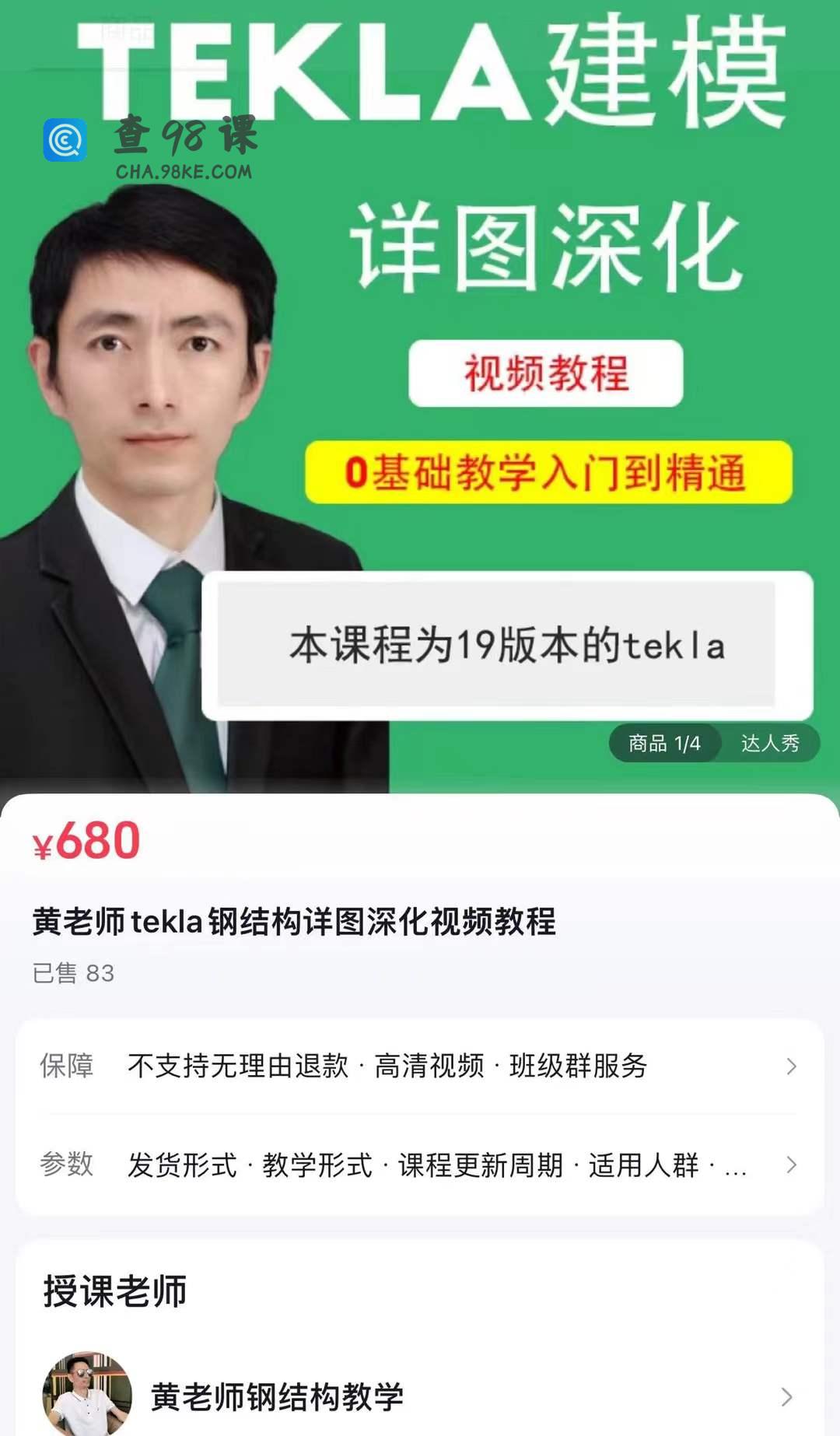View the TEKLA course banner image
This screenshot has width=840, height=1436.
tap(420, 389)
